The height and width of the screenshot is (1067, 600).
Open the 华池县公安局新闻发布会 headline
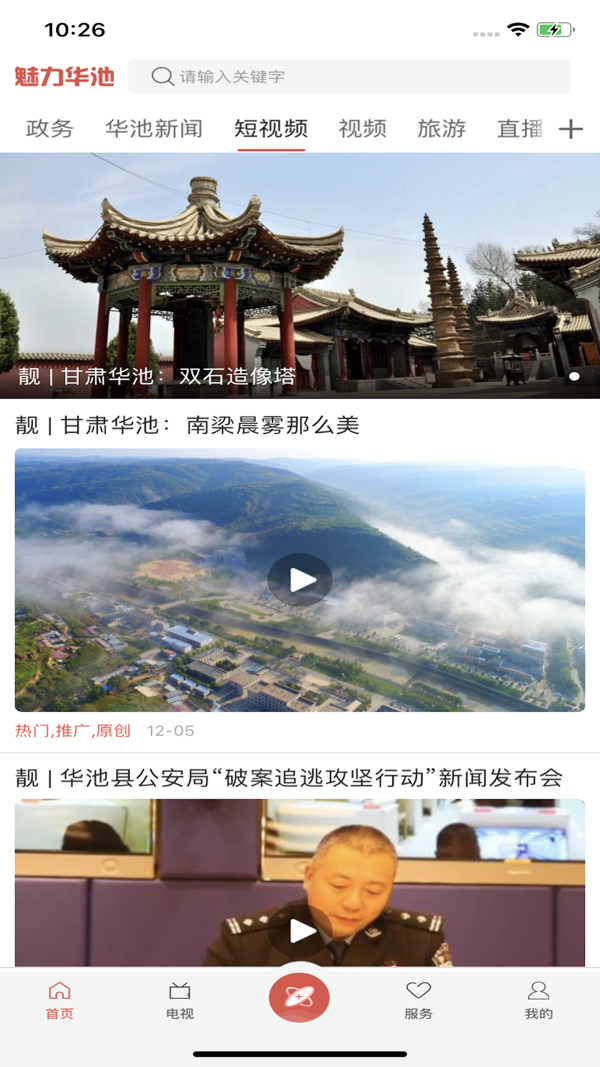[290, 777]
